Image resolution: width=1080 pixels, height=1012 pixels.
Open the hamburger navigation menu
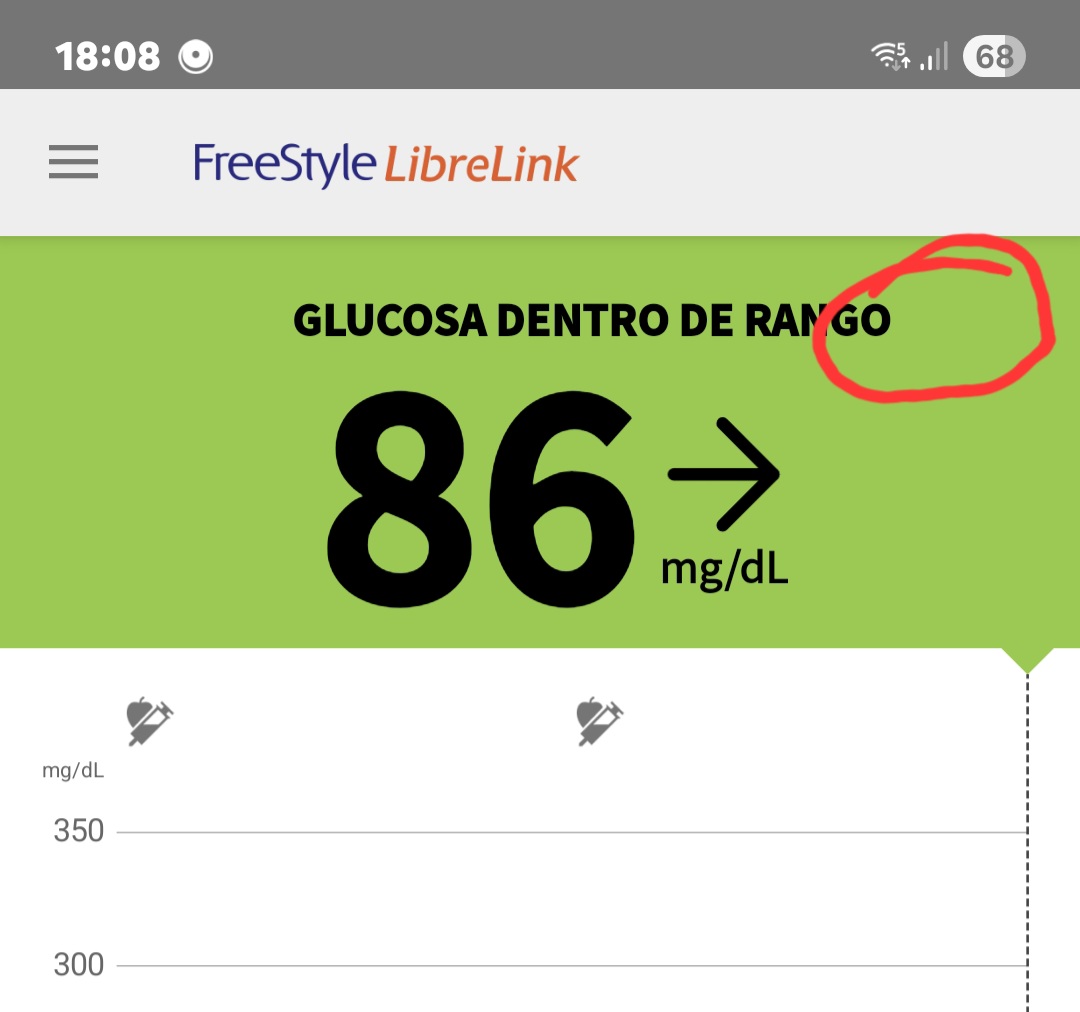point(74,162)
